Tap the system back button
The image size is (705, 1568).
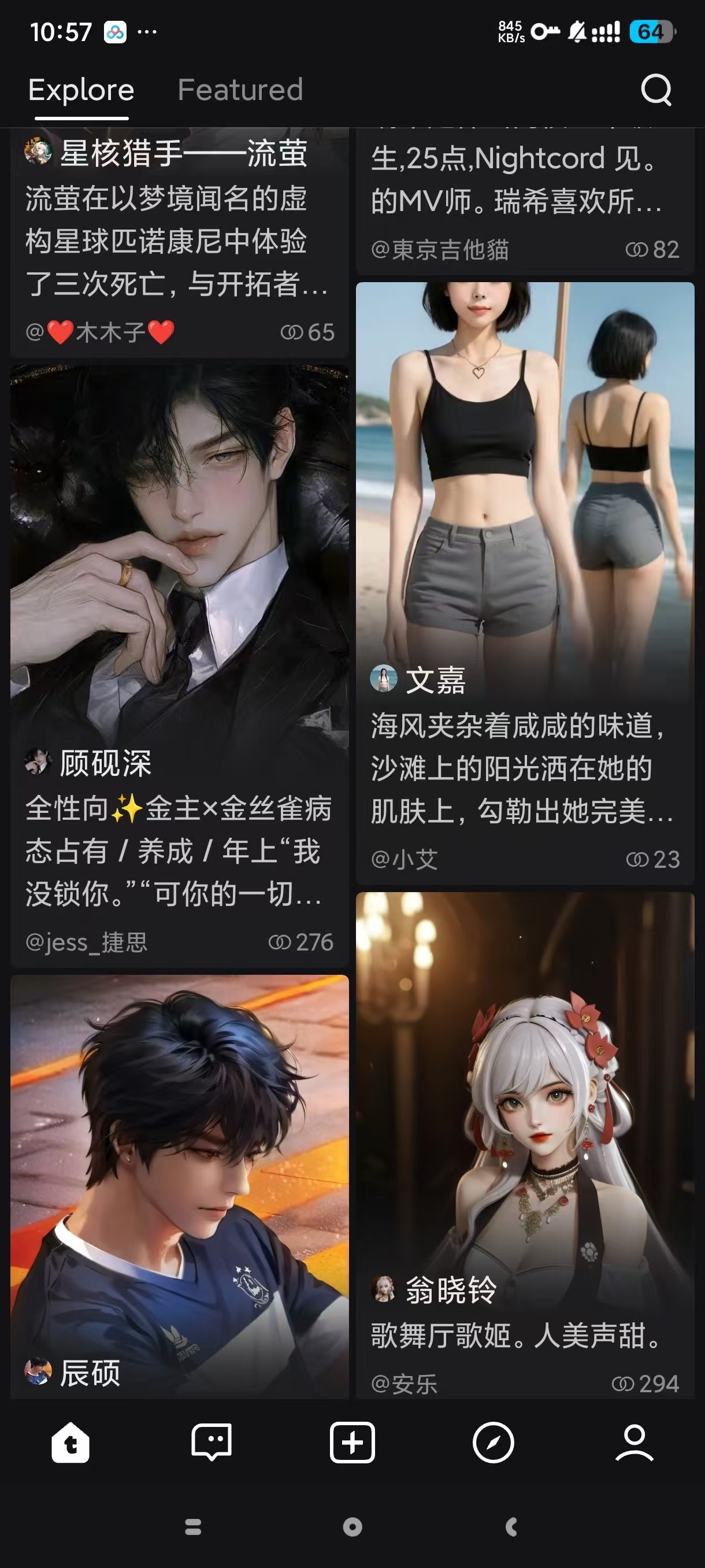click(x=511, y=1526)
